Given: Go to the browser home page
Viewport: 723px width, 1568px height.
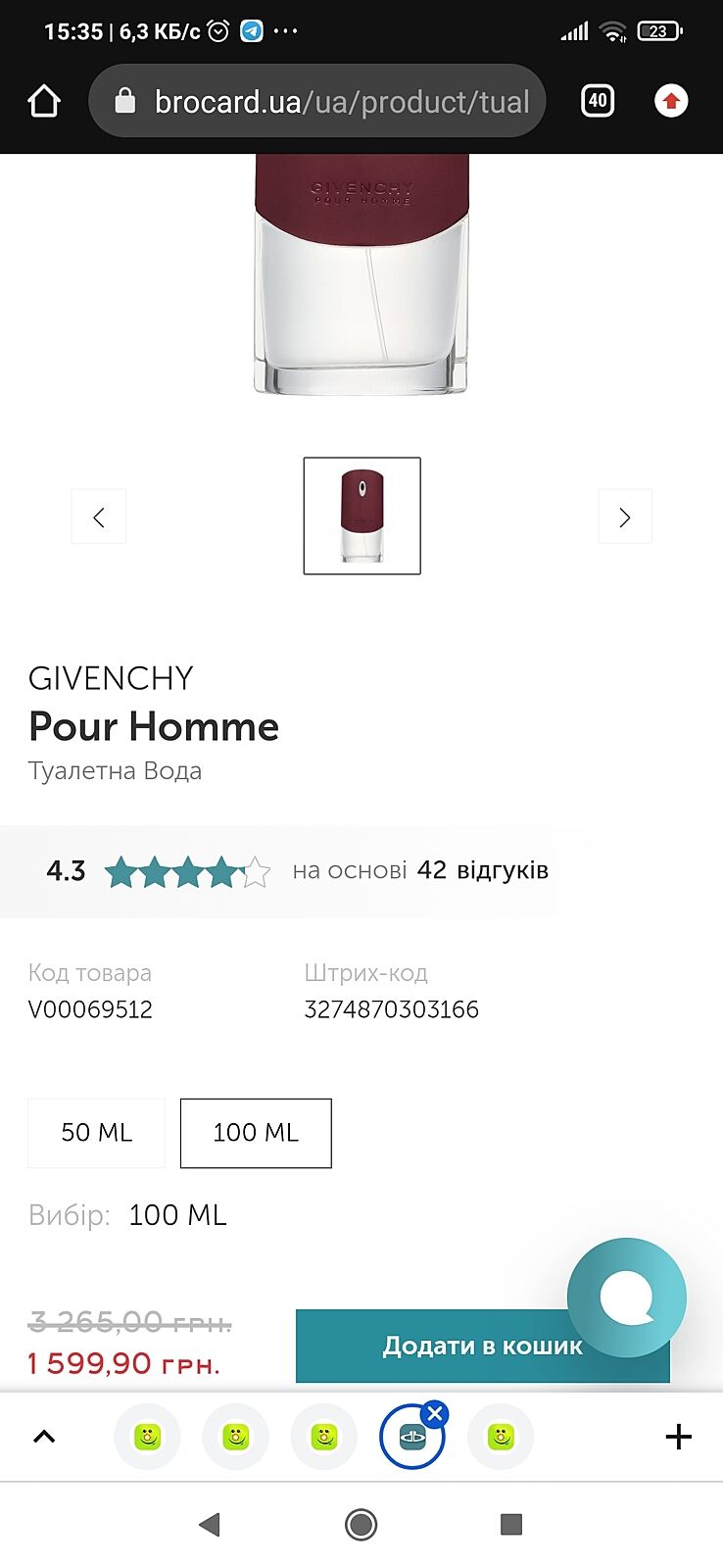Looking at the screenshot, I should pyautogui.click(x=44, y=101).
